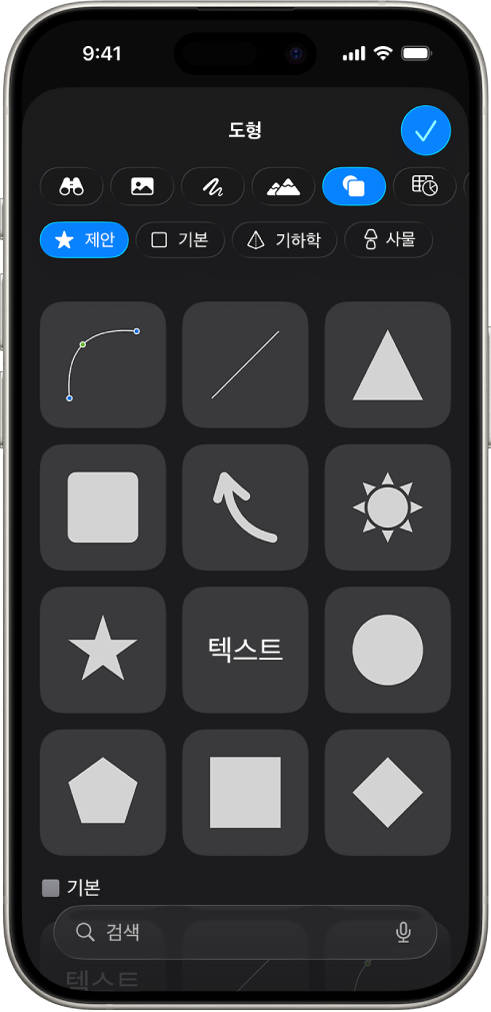Insert the curved arrow shape
This screenshot has height=1012, width=491.
click(245, 507)
